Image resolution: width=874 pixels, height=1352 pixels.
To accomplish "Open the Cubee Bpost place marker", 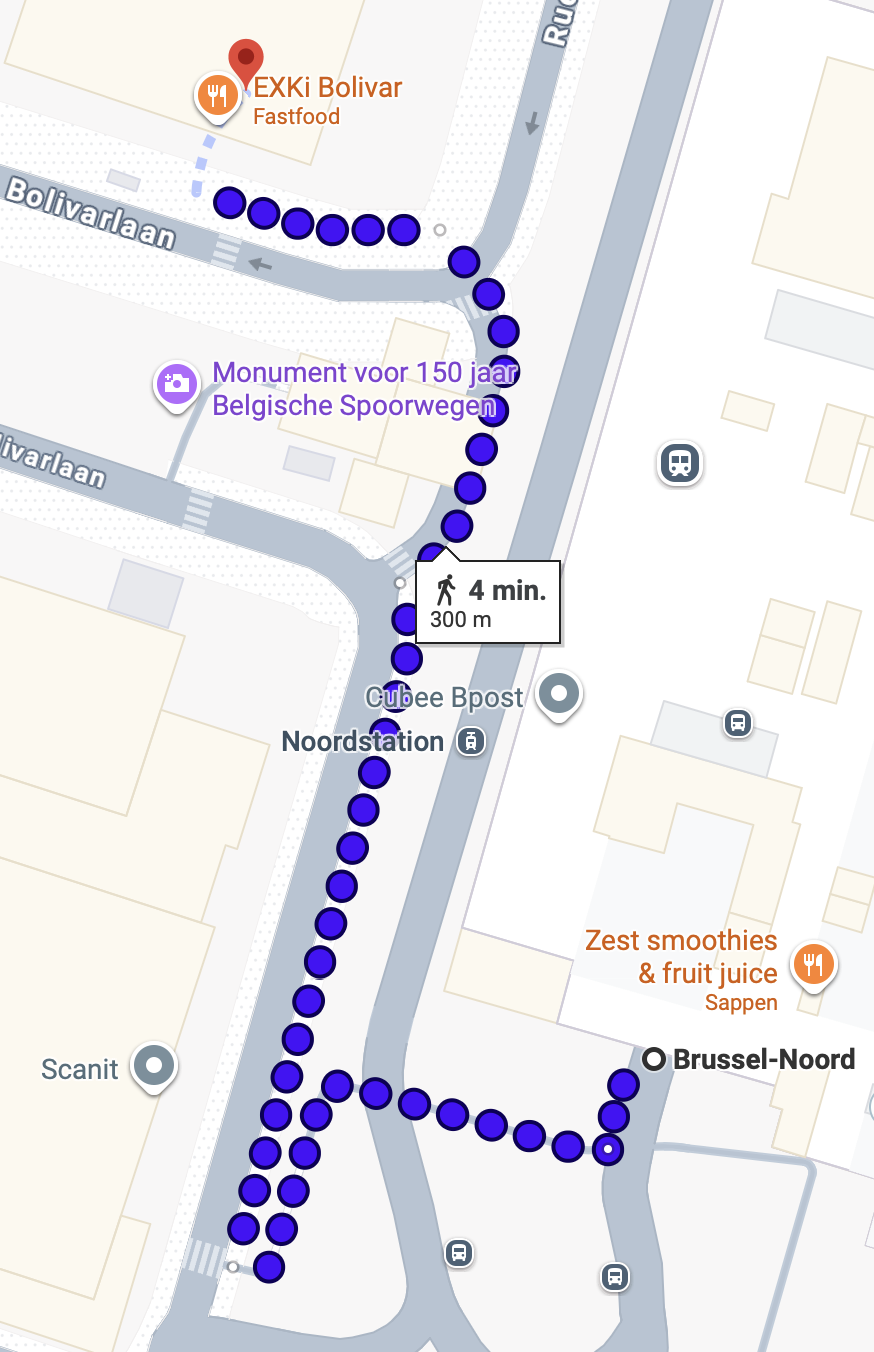I will pyautogui.click(x=559, y=693).
